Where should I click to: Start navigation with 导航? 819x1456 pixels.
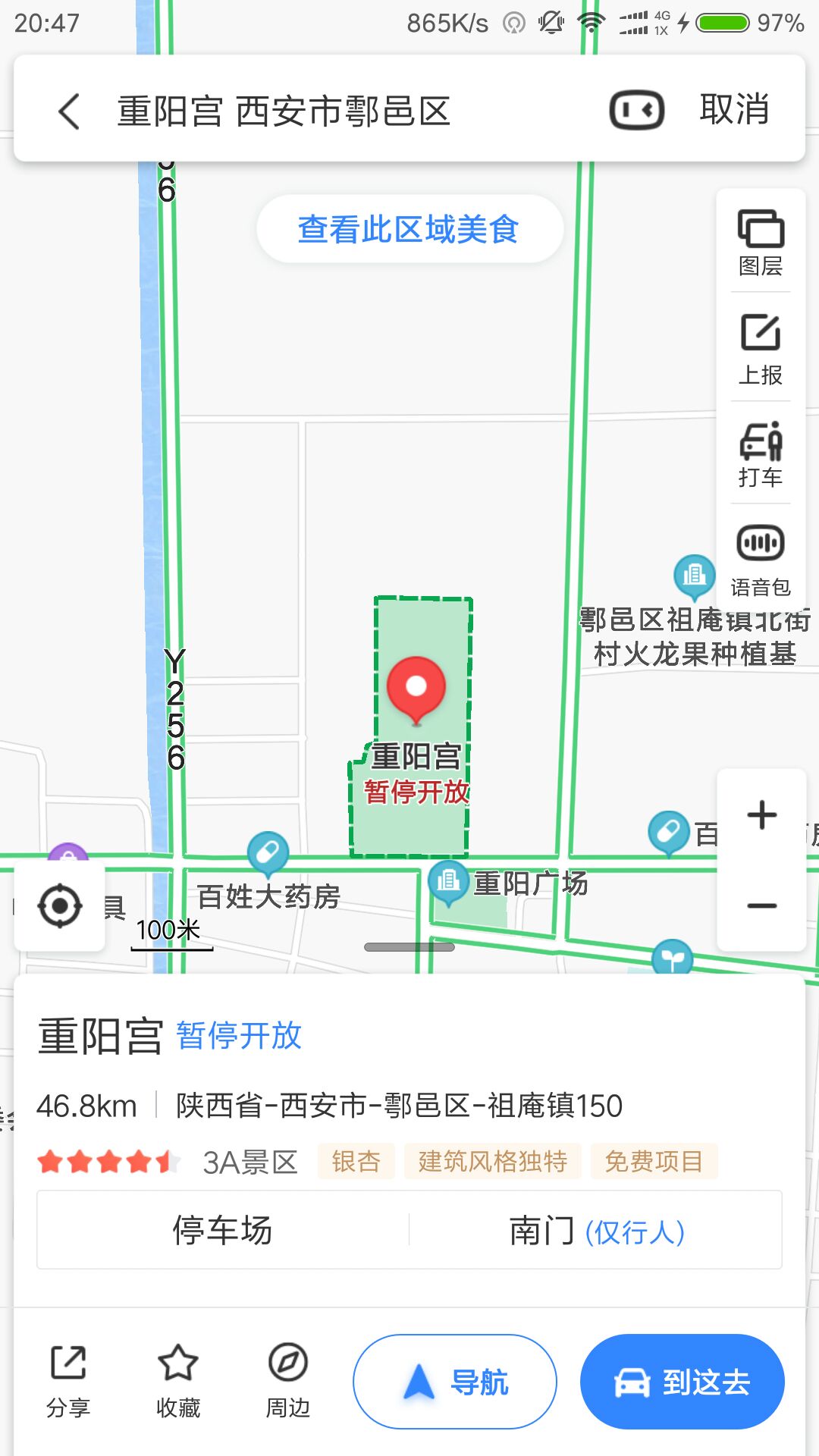tap(455, 1382)
